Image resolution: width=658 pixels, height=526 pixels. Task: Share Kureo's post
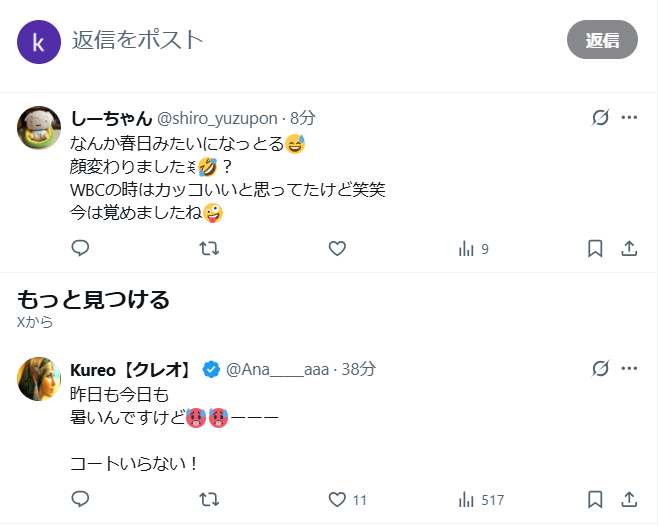[x=629, y=499]
